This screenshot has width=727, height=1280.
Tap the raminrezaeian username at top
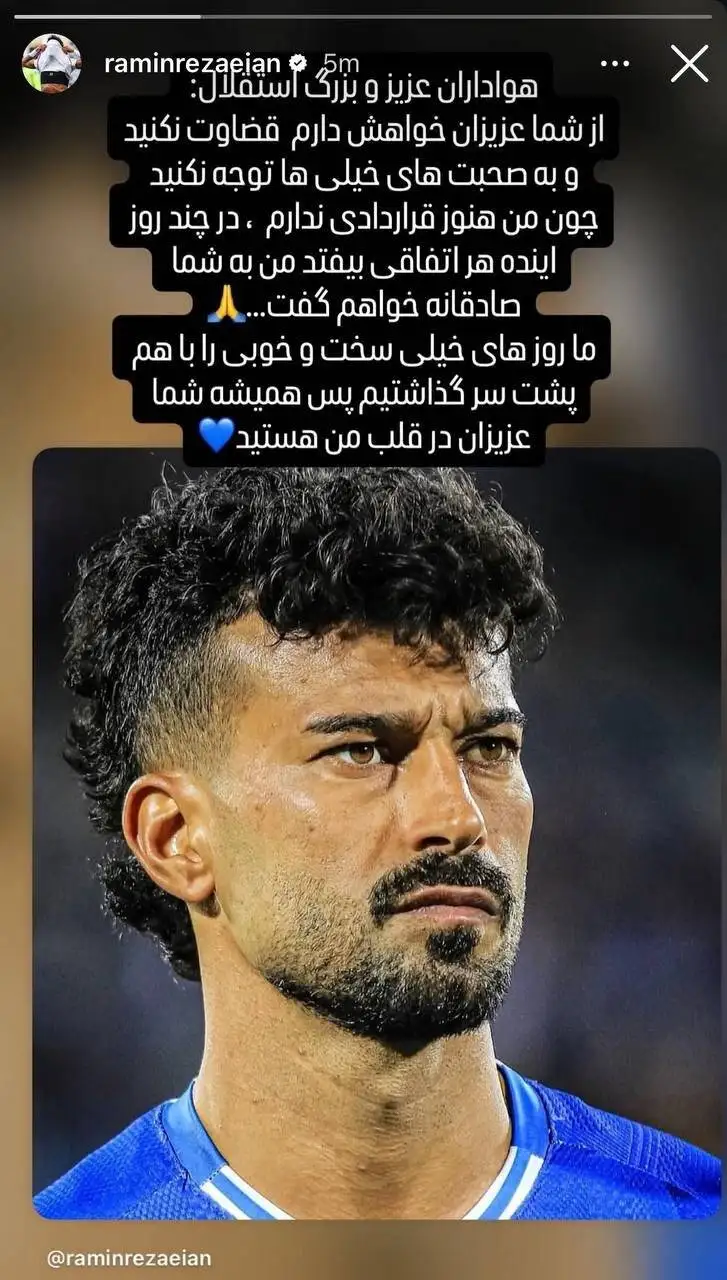[x=192, y=64]
